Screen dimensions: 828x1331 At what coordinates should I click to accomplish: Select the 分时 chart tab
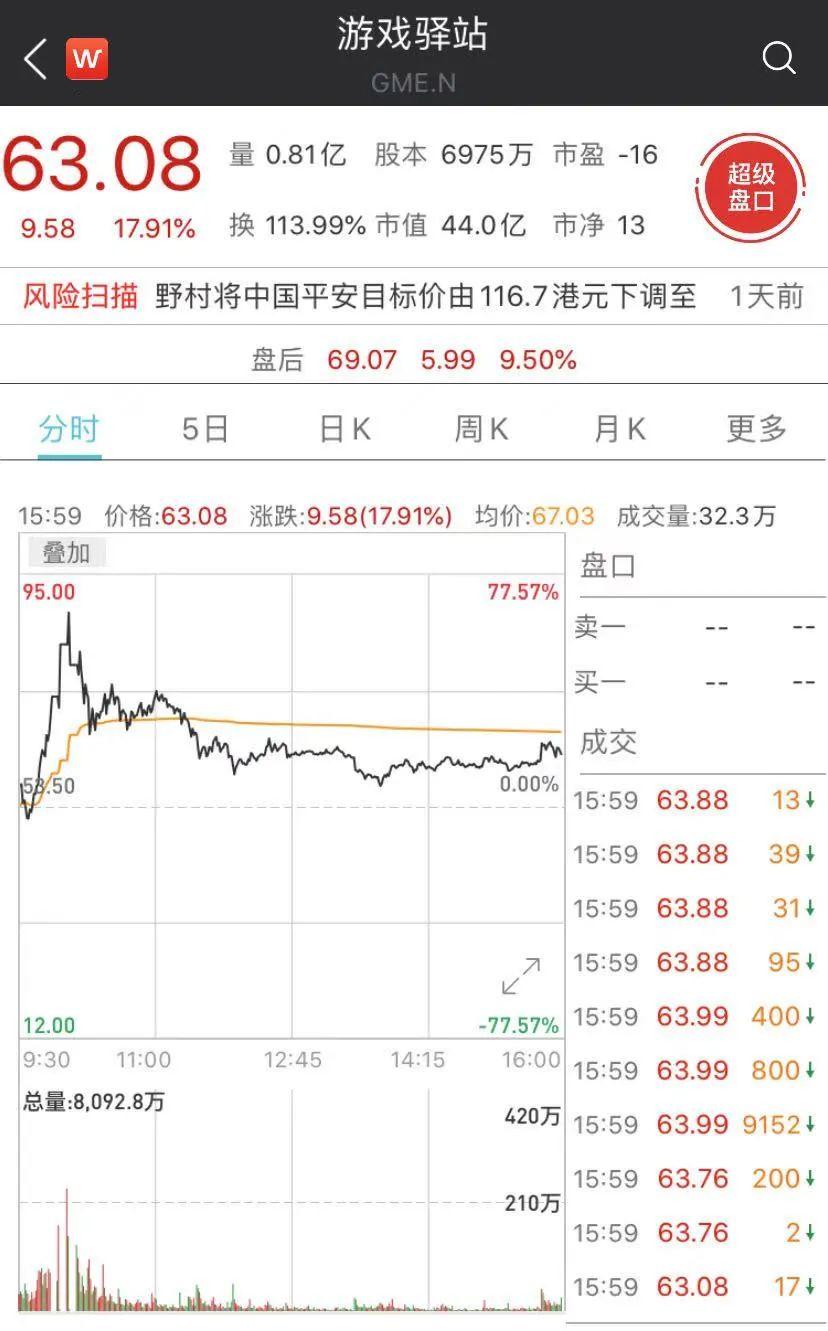point(69,429)
